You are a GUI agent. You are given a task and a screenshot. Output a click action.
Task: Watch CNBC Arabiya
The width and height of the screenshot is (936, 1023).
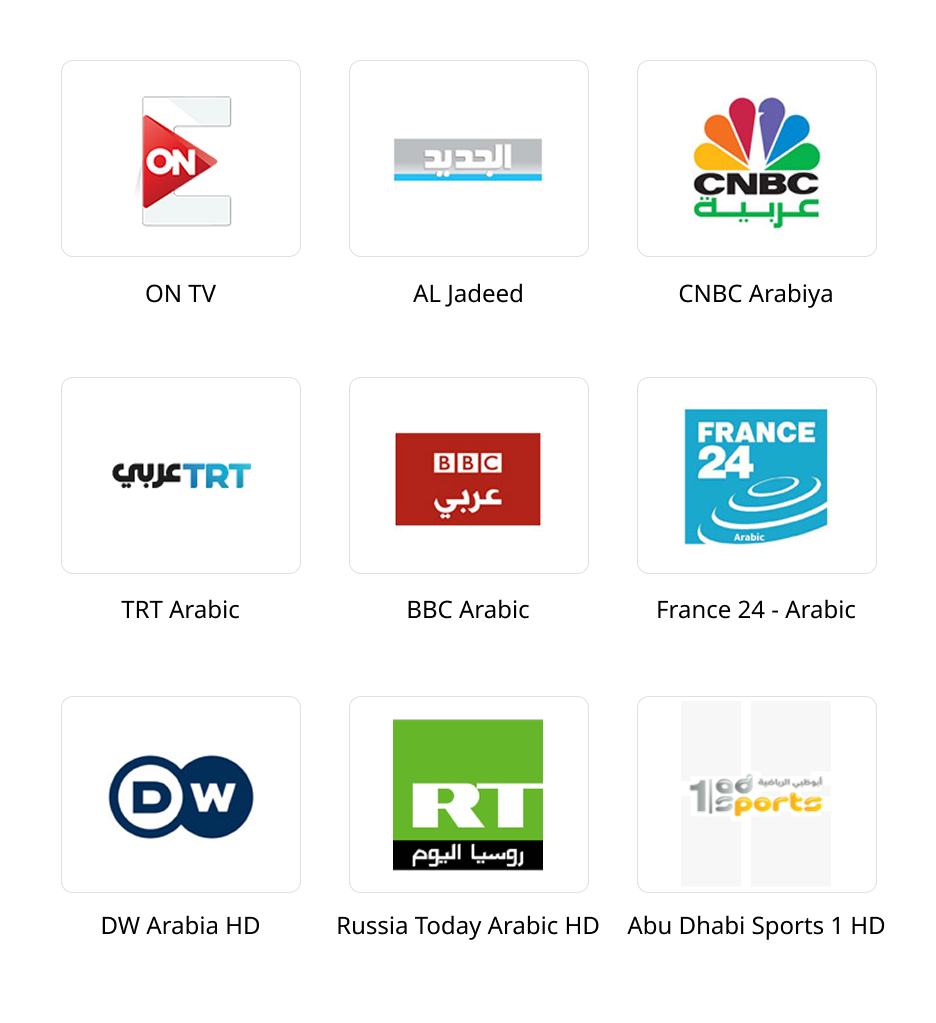coord(756,159)
